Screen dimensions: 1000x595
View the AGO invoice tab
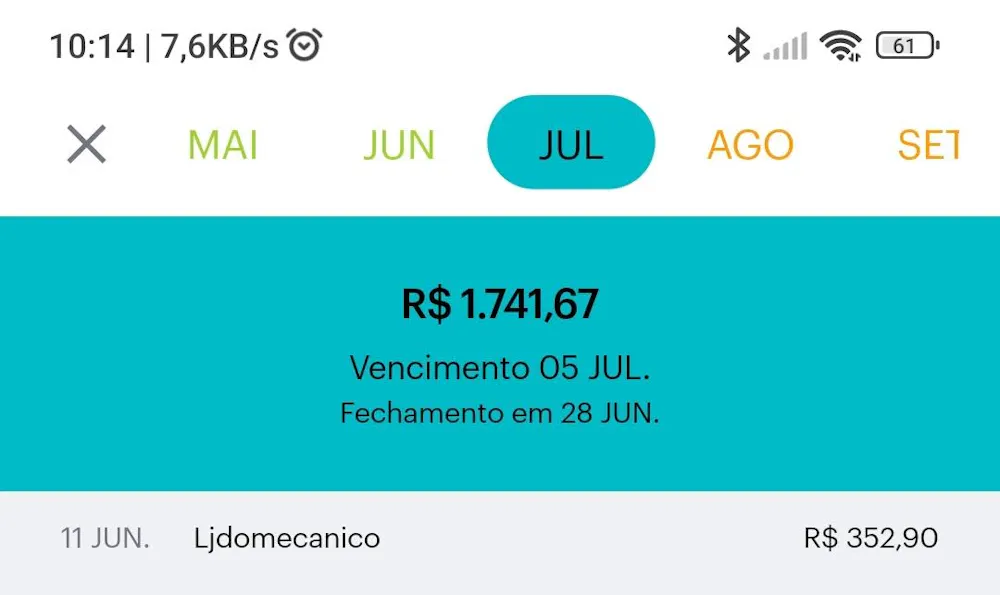pos(750,145)
